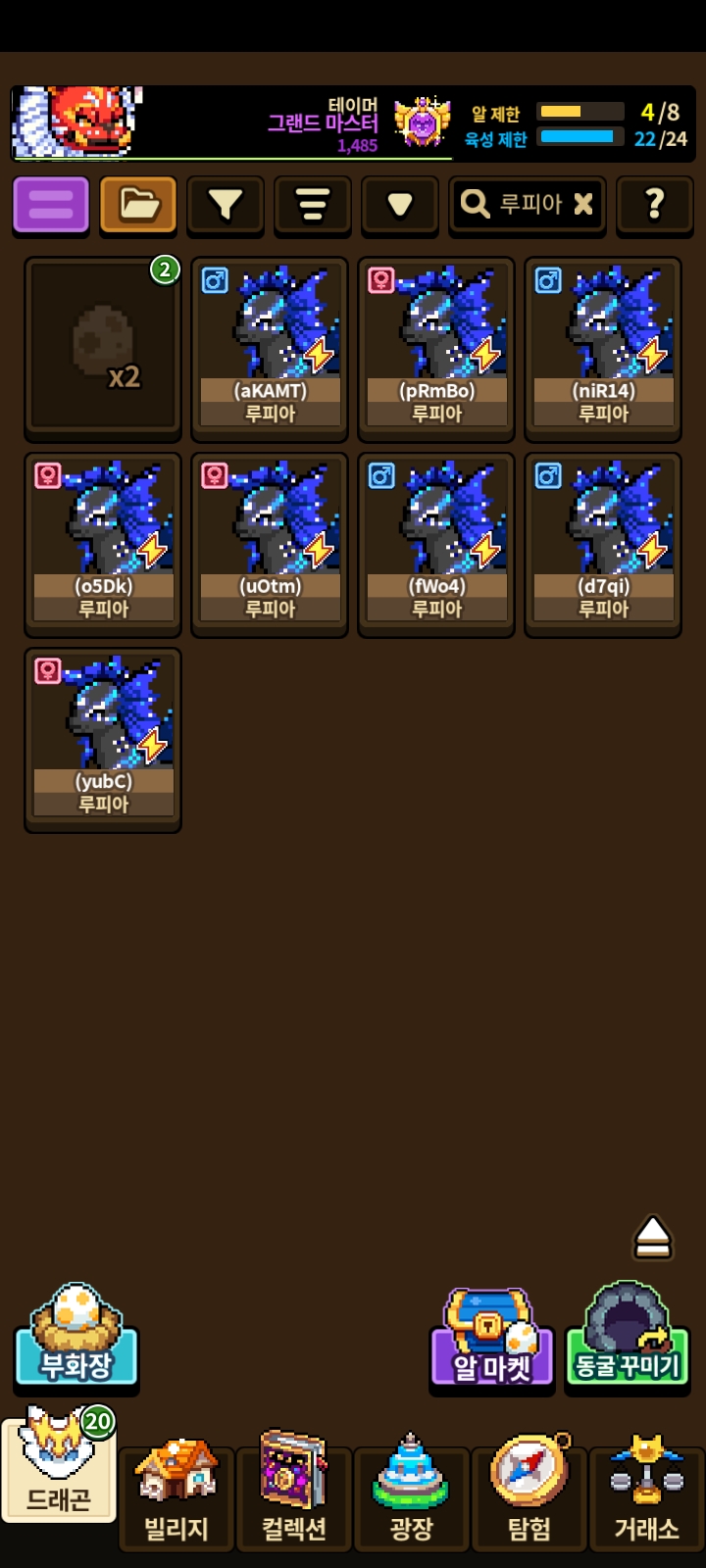The image size is (706, 1568).
Task: Select the dragon named aKAMT
Action: pyautogui.click(x=270, y=349)
